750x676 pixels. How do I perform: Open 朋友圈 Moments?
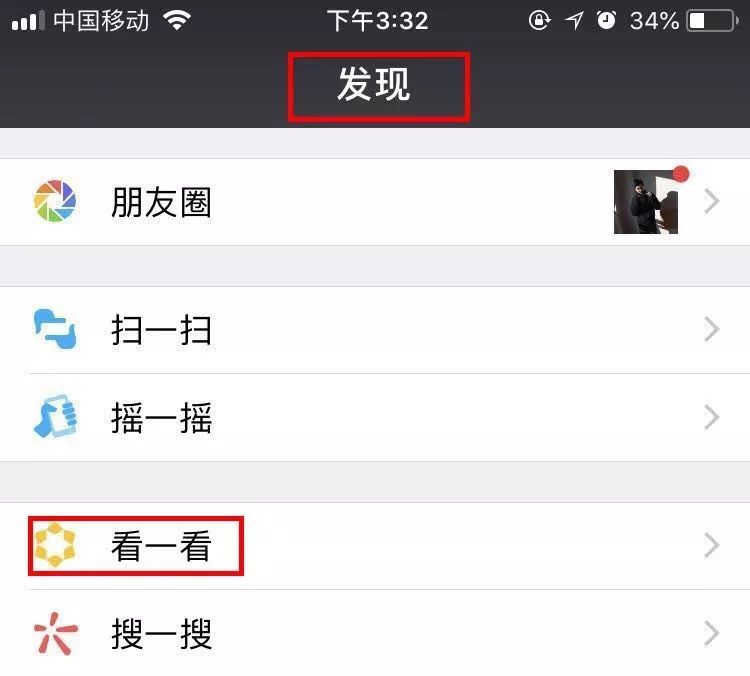click(x=375, y=202)
